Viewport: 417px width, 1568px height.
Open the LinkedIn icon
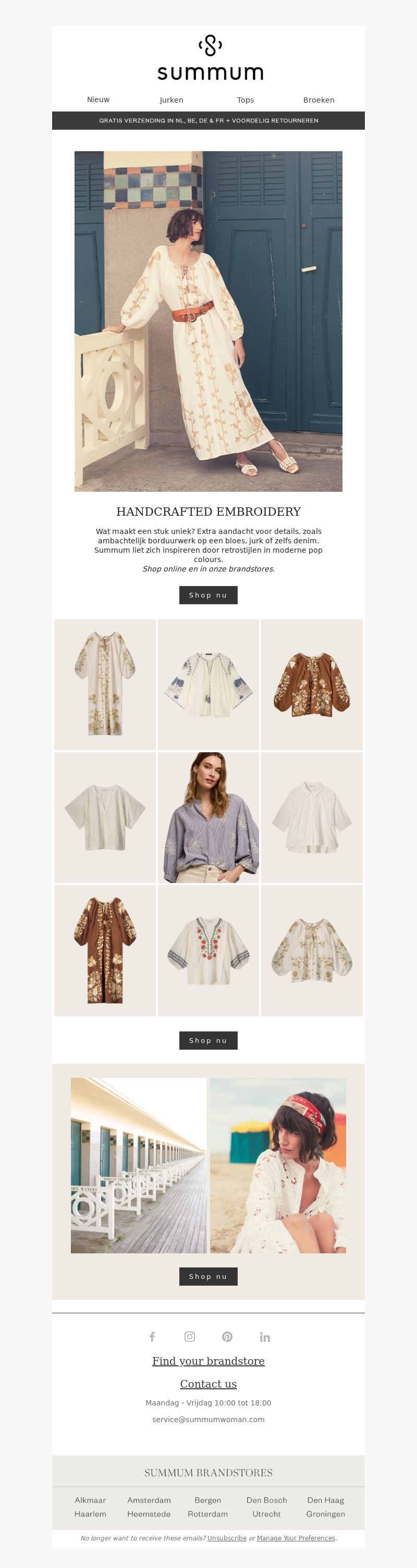(265, 1337)
